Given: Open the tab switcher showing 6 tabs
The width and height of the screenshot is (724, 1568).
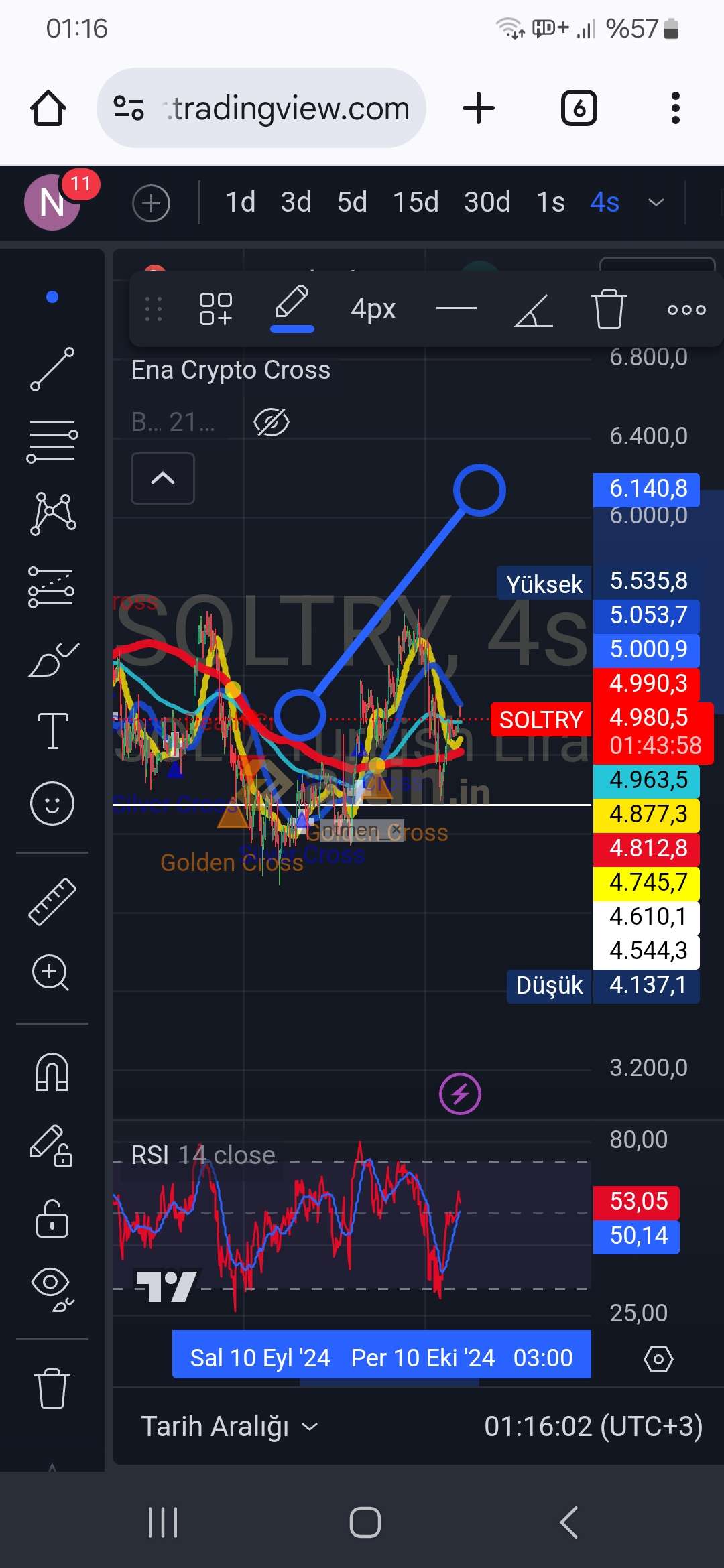Looking at the screenshot, I should (579, 108).
